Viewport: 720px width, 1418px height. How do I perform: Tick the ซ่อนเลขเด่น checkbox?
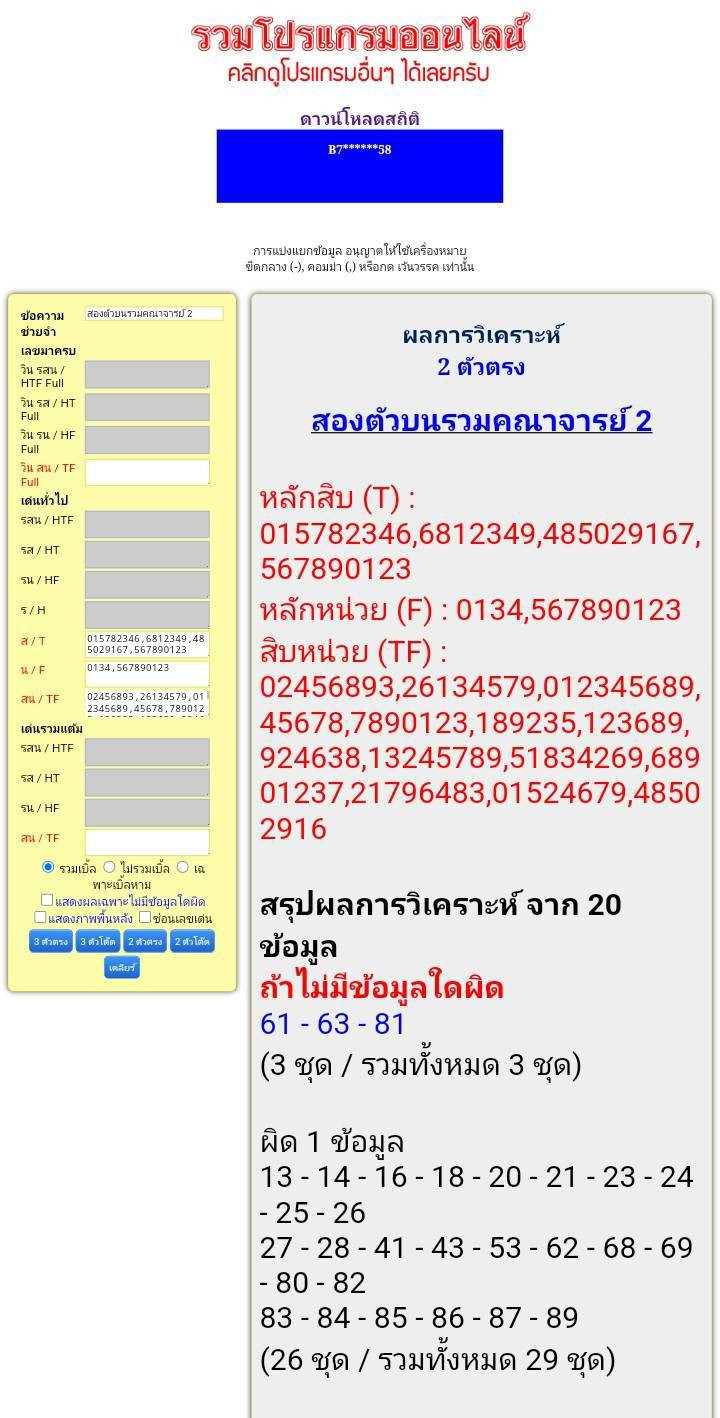coord(145,916)
